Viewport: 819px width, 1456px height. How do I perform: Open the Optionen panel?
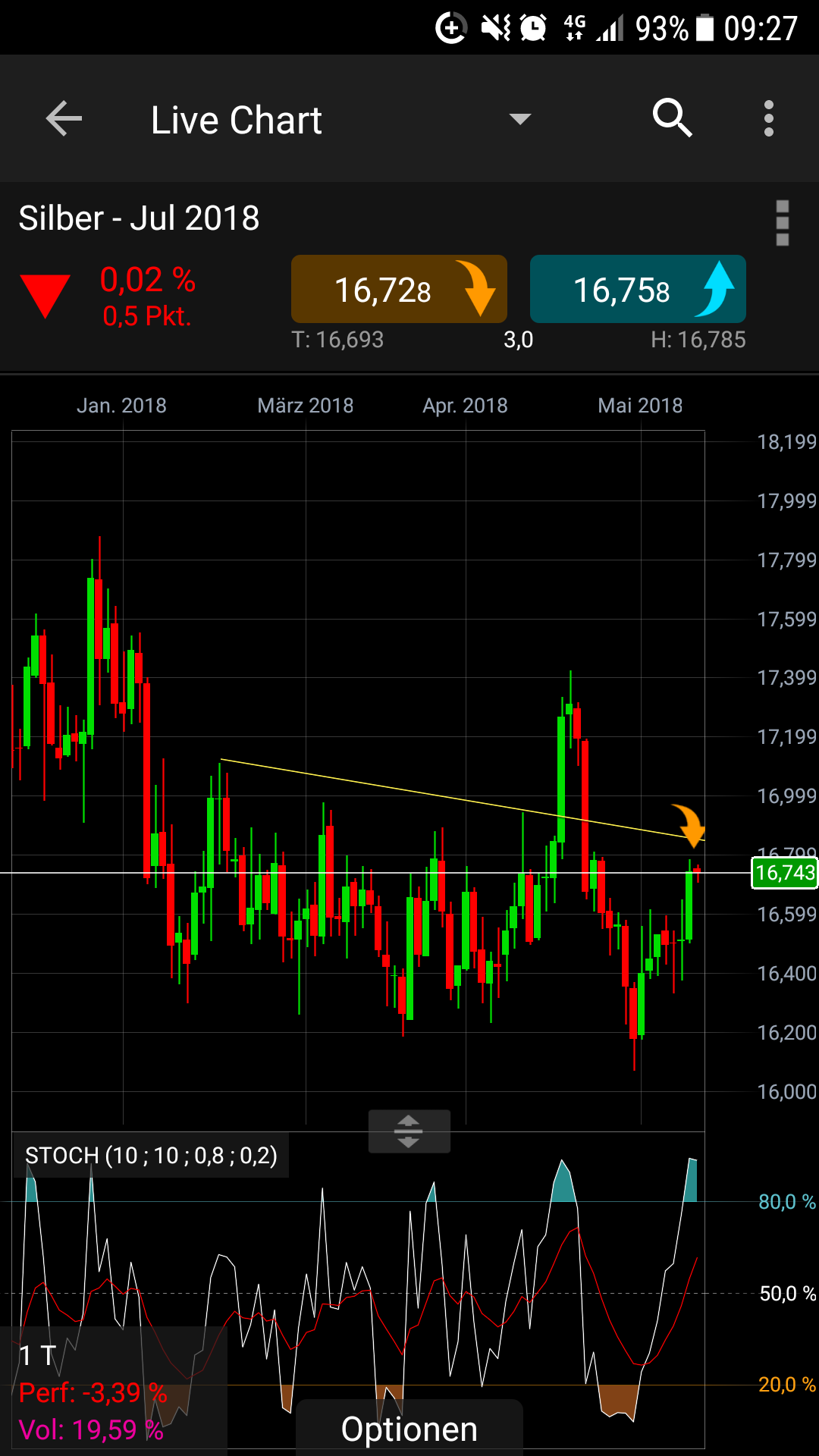point(409,1429)
